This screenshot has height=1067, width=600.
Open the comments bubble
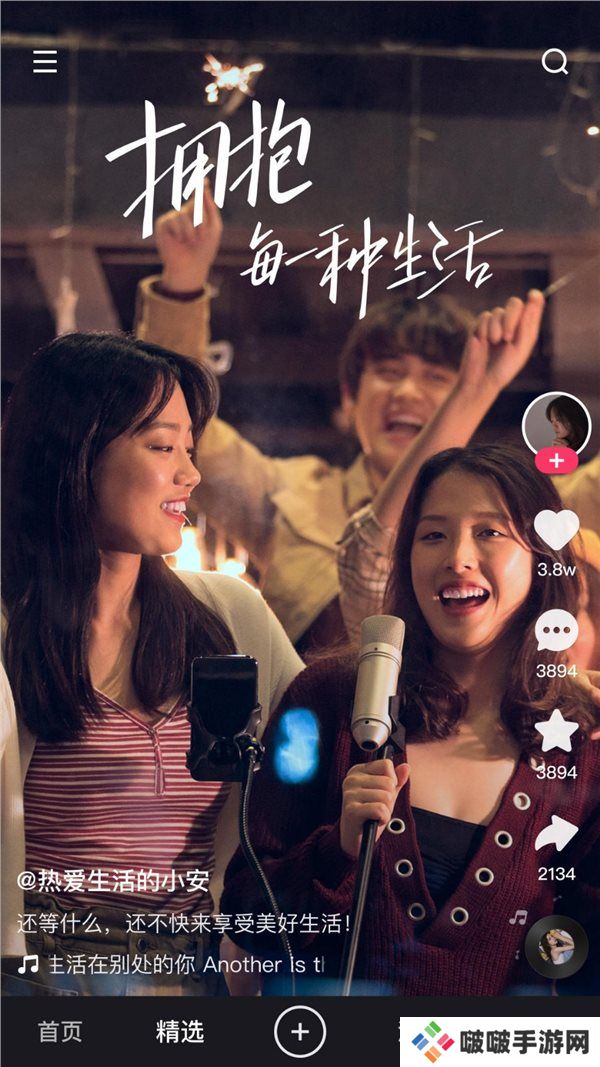point(557,632)
